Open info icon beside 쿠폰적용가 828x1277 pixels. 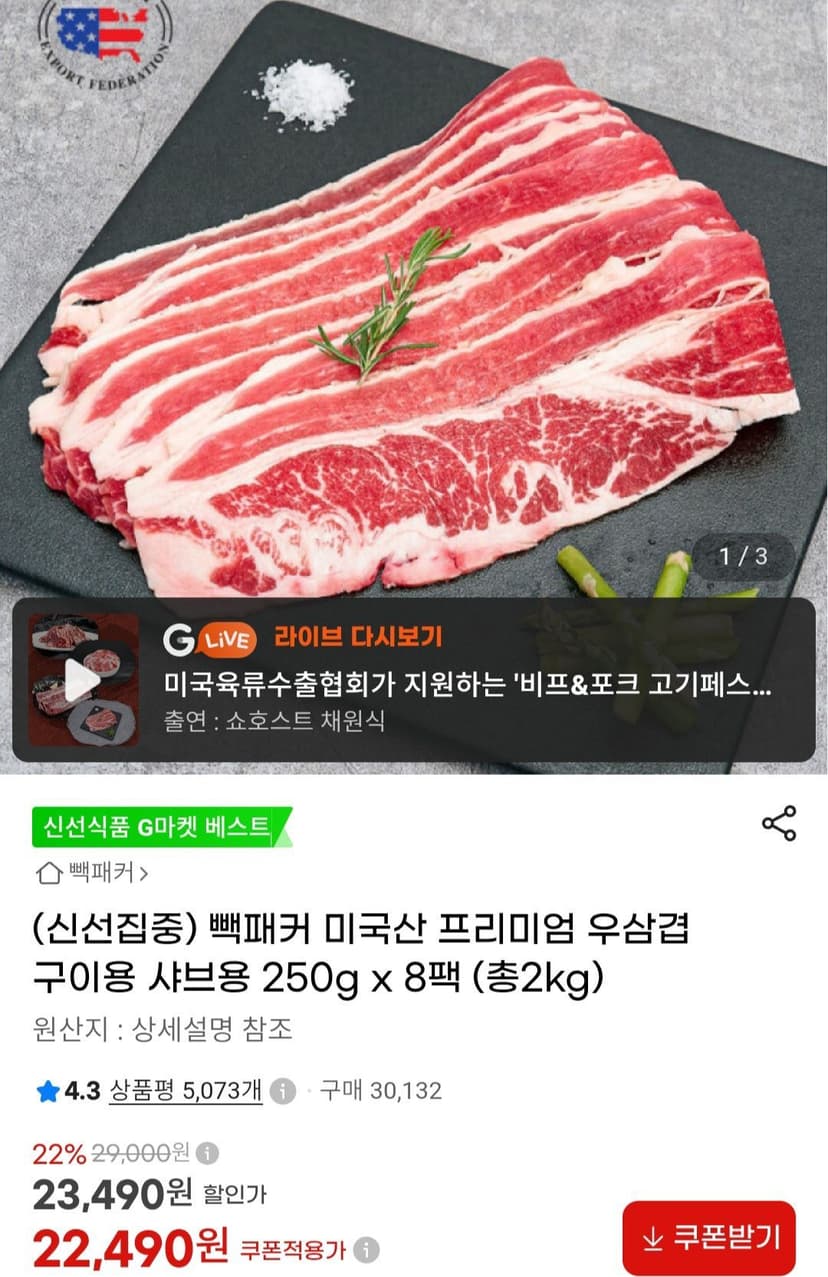367,1249
